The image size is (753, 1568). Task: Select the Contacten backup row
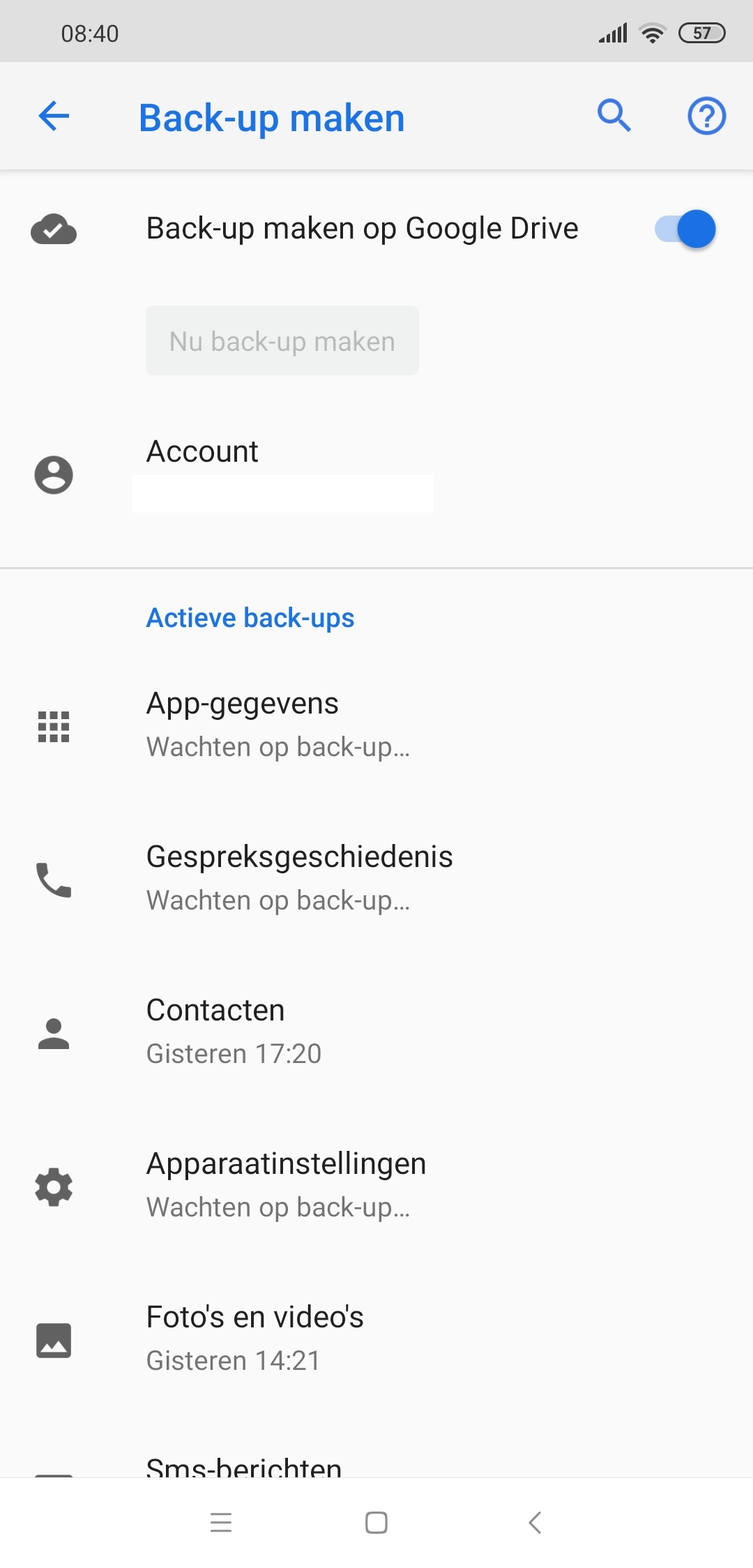234,1032
